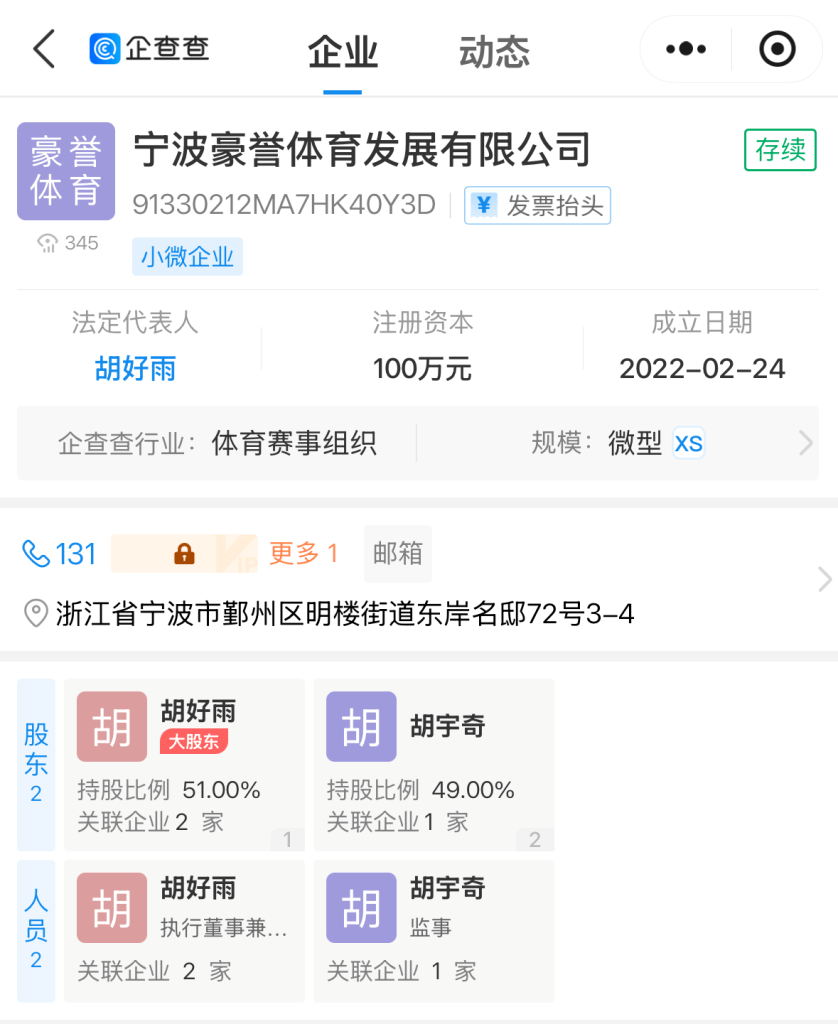Tap the 邮箱 button

397,553
